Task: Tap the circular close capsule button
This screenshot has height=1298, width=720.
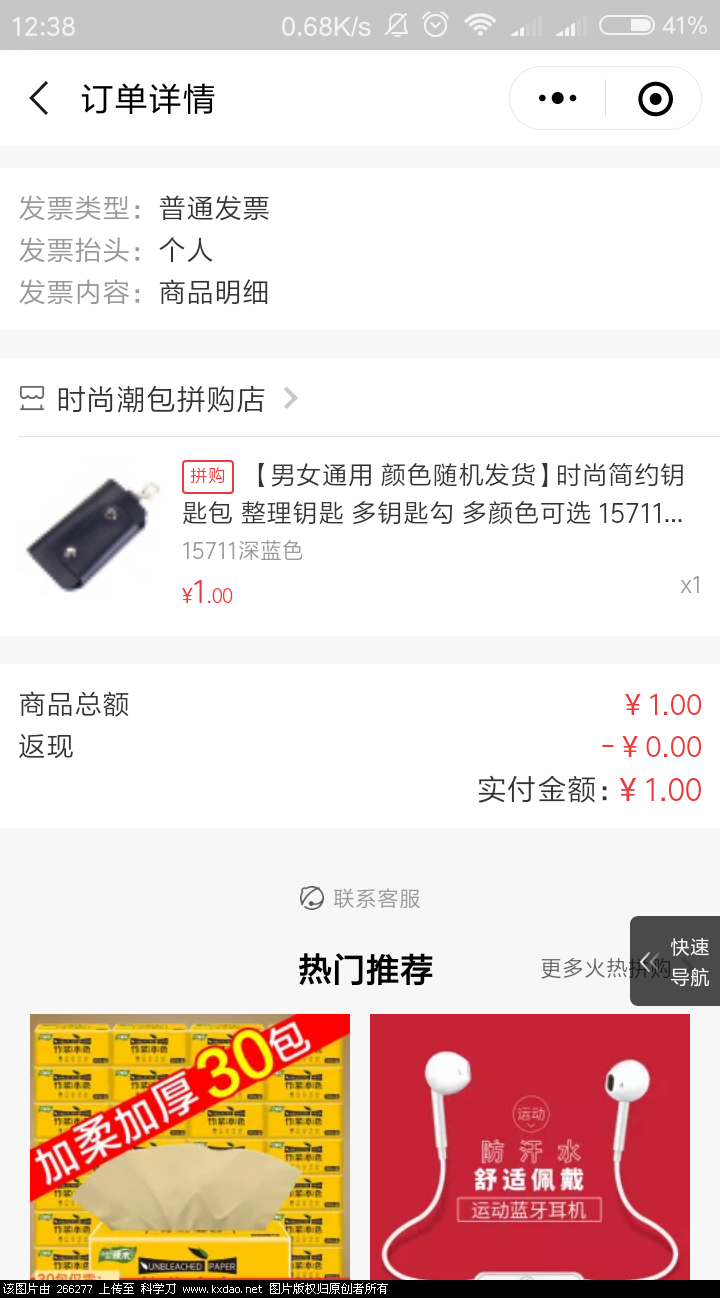Action: point(654,98)
